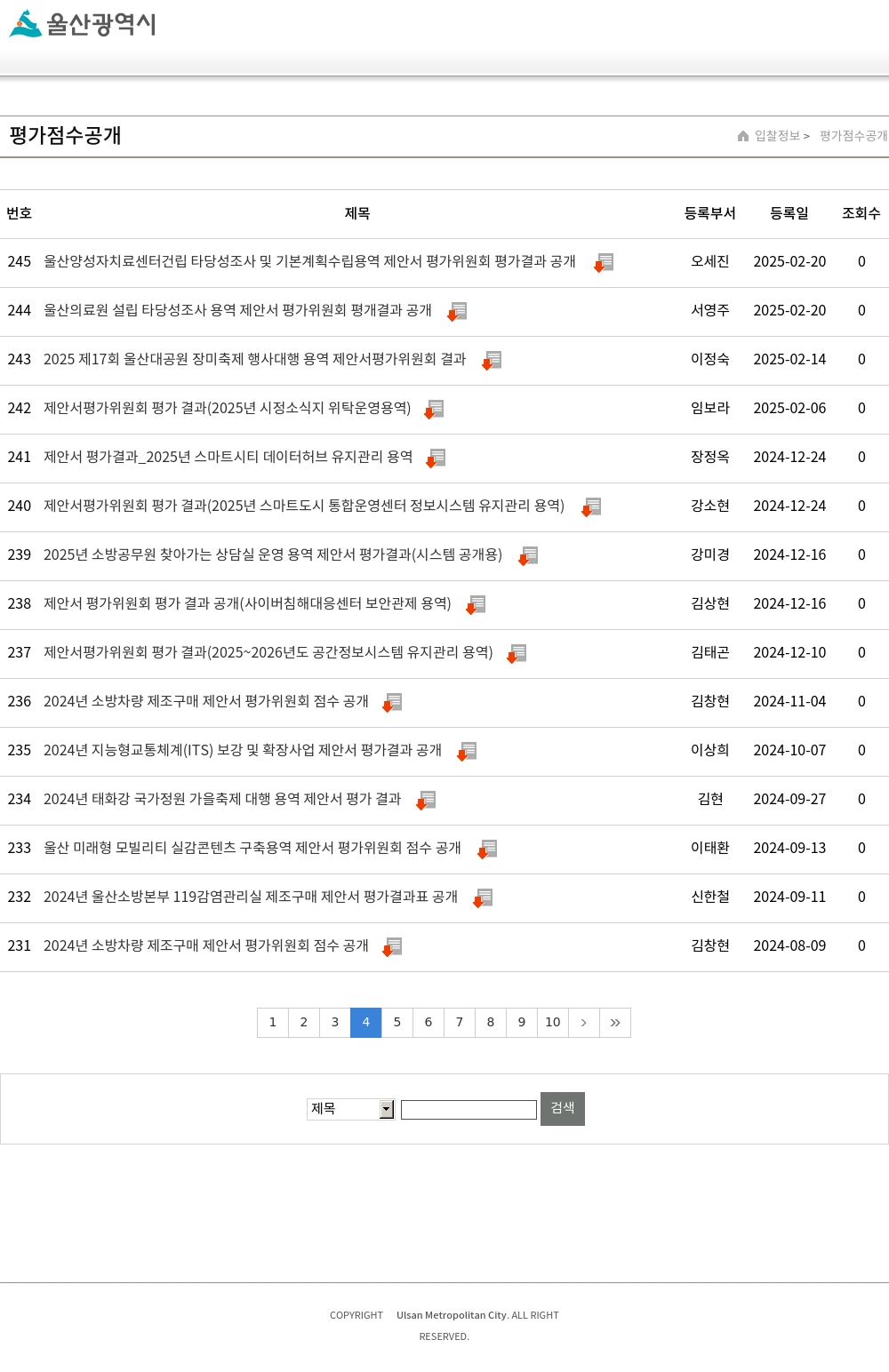Focus the search keyword field
The width and height of the screenshot is (889, 1372).
[469, 1110]
